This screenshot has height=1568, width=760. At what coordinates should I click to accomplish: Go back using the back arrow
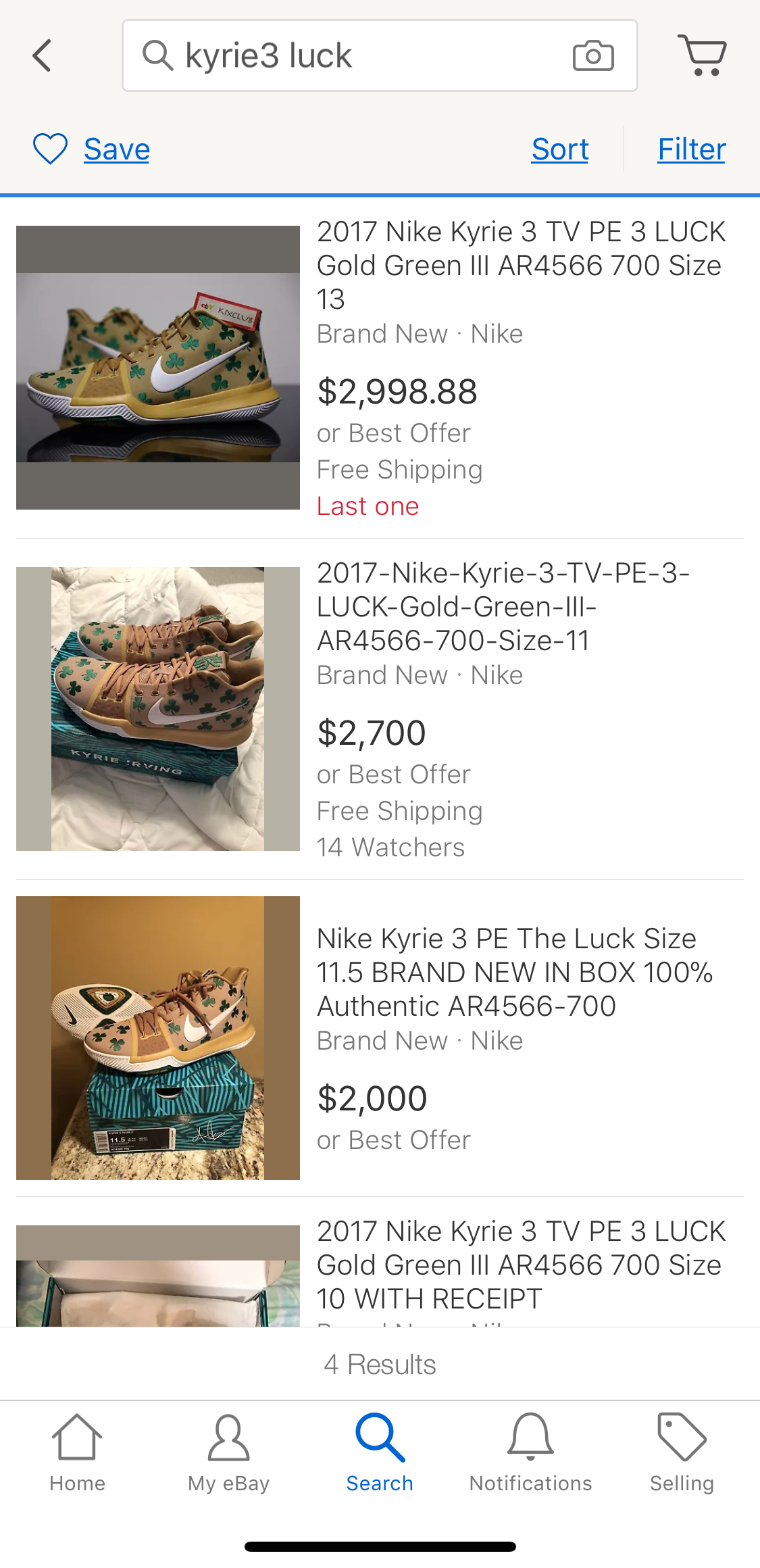pos(42,55)
